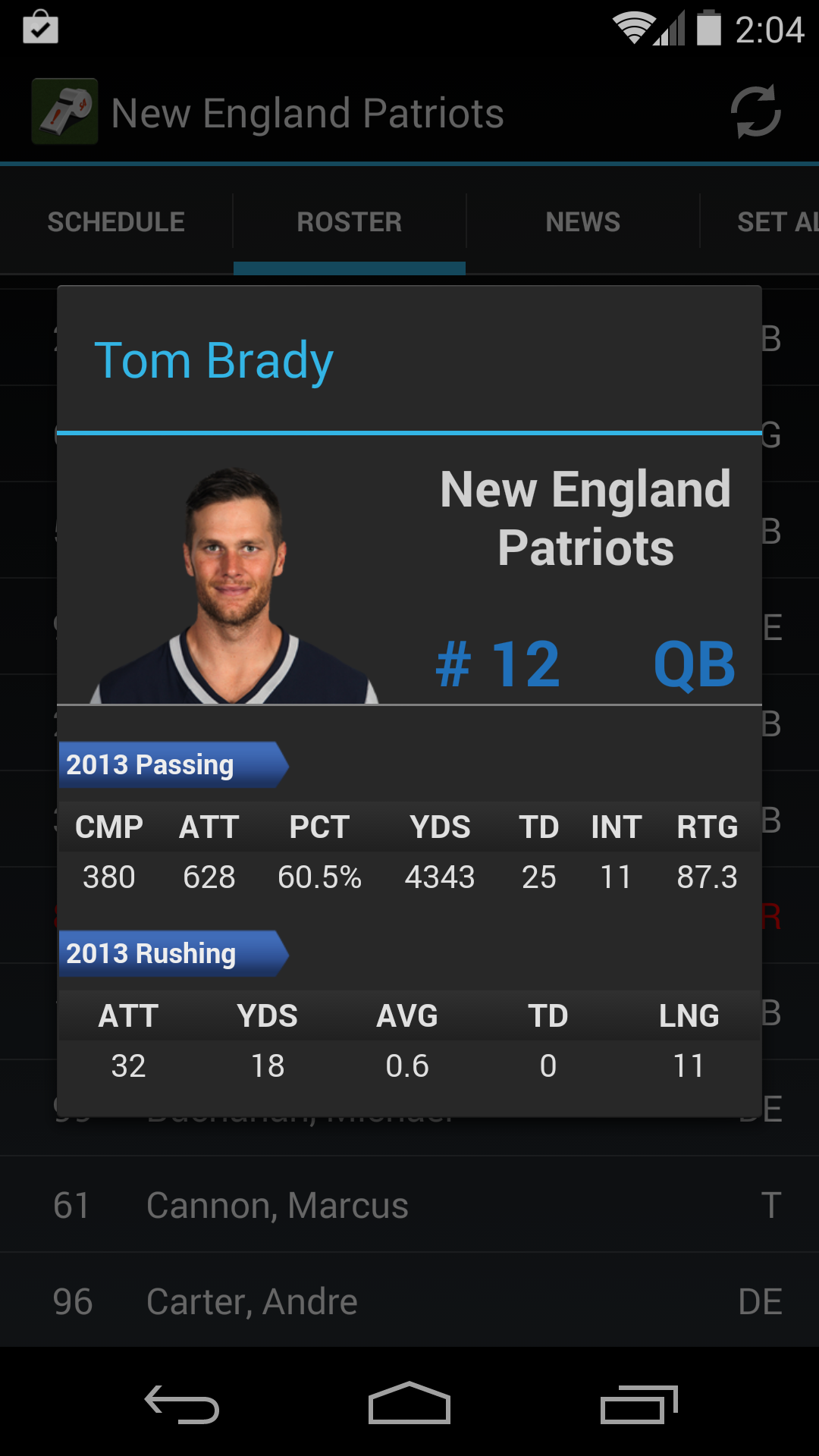Tap the New England Patriots team name
819x1456 pixels.
[x=585, y=516]
